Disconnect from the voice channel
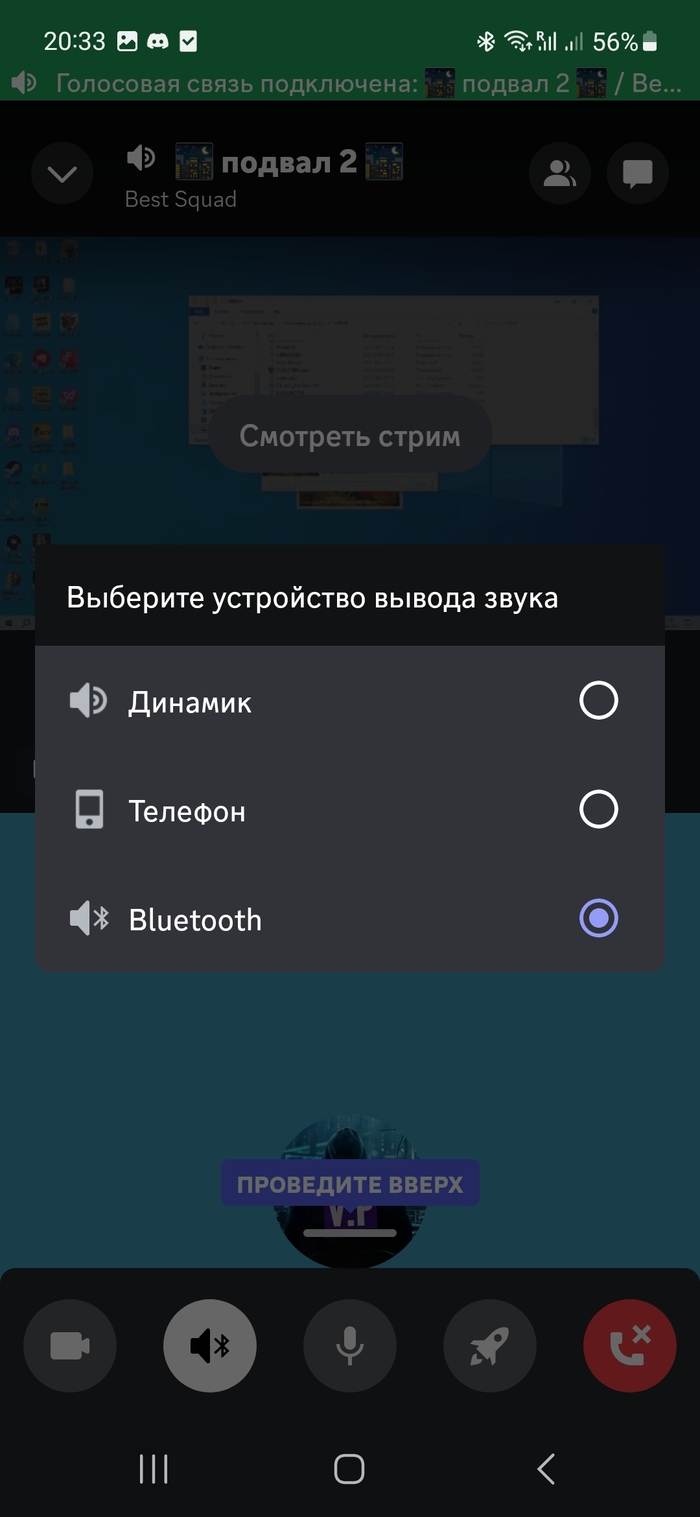 click(x=630, y=1345)
